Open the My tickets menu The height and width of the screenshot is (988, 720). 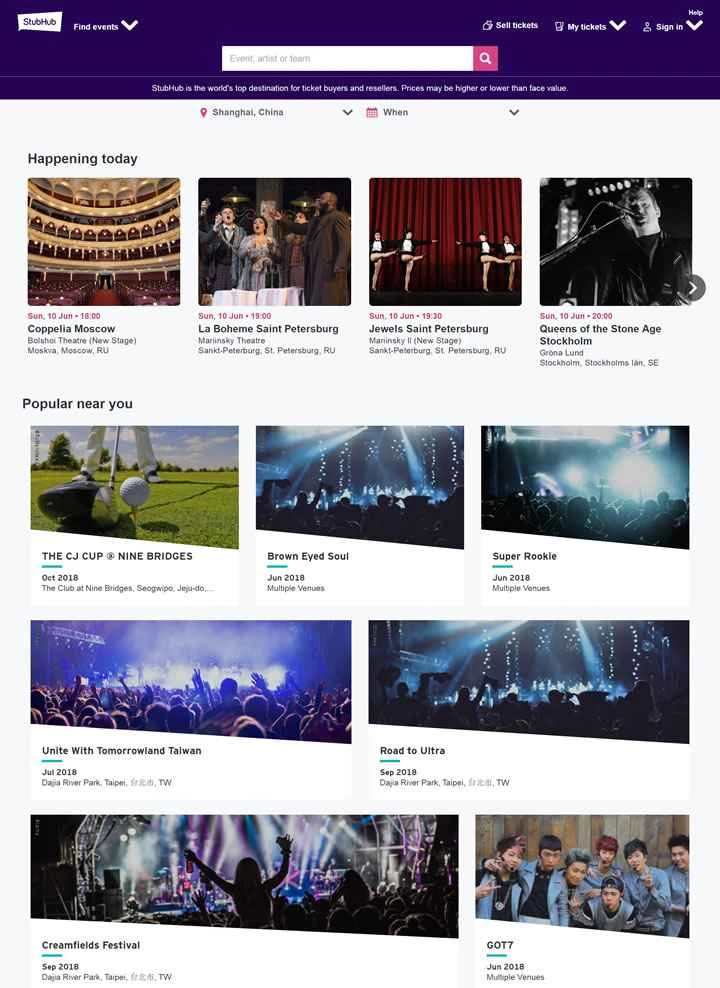point(618,27)
